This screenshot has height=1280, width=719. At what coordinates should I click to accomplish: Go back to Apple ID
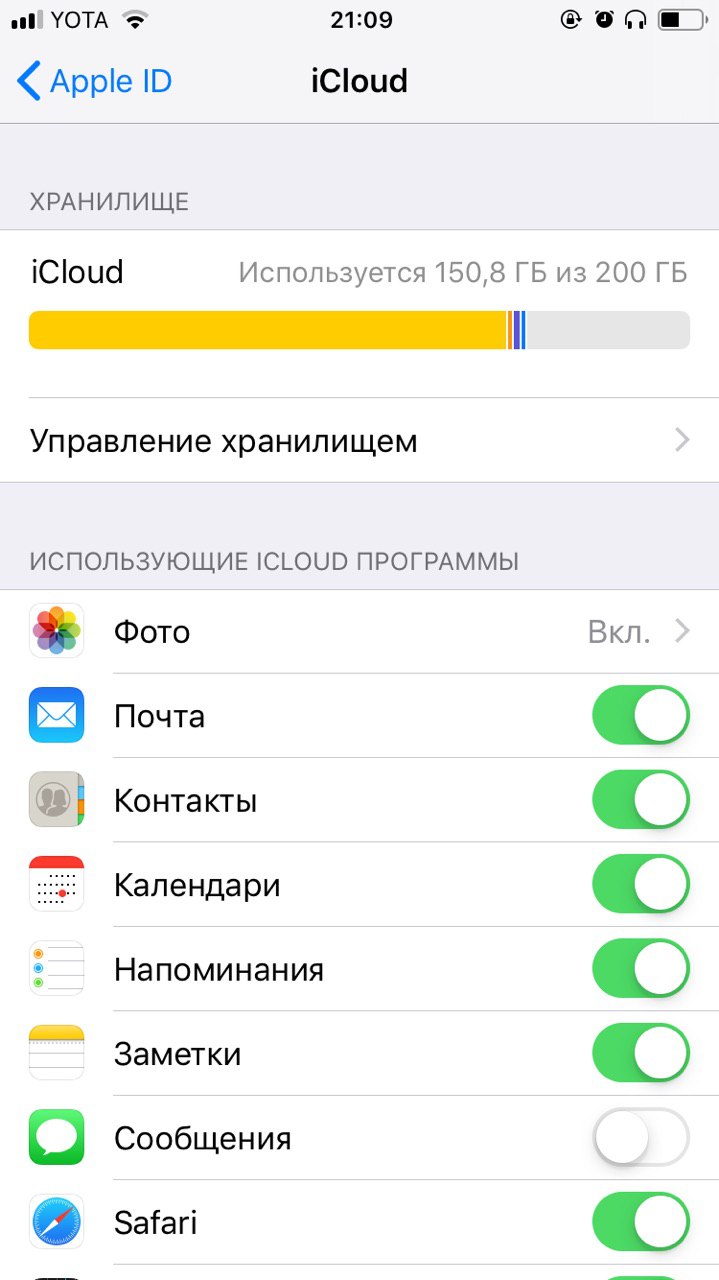95,81
